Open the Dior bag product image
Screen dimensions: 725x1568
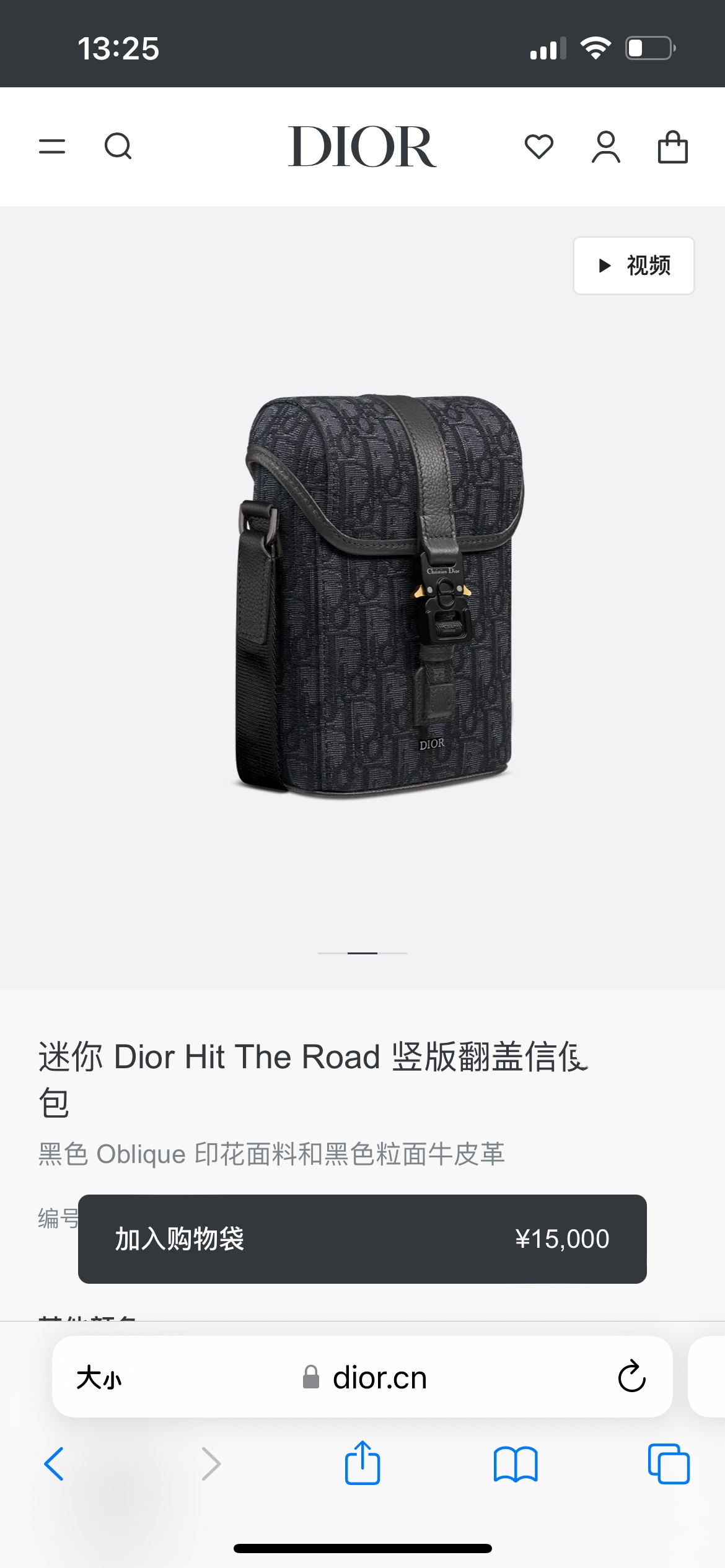pos(378,595)
